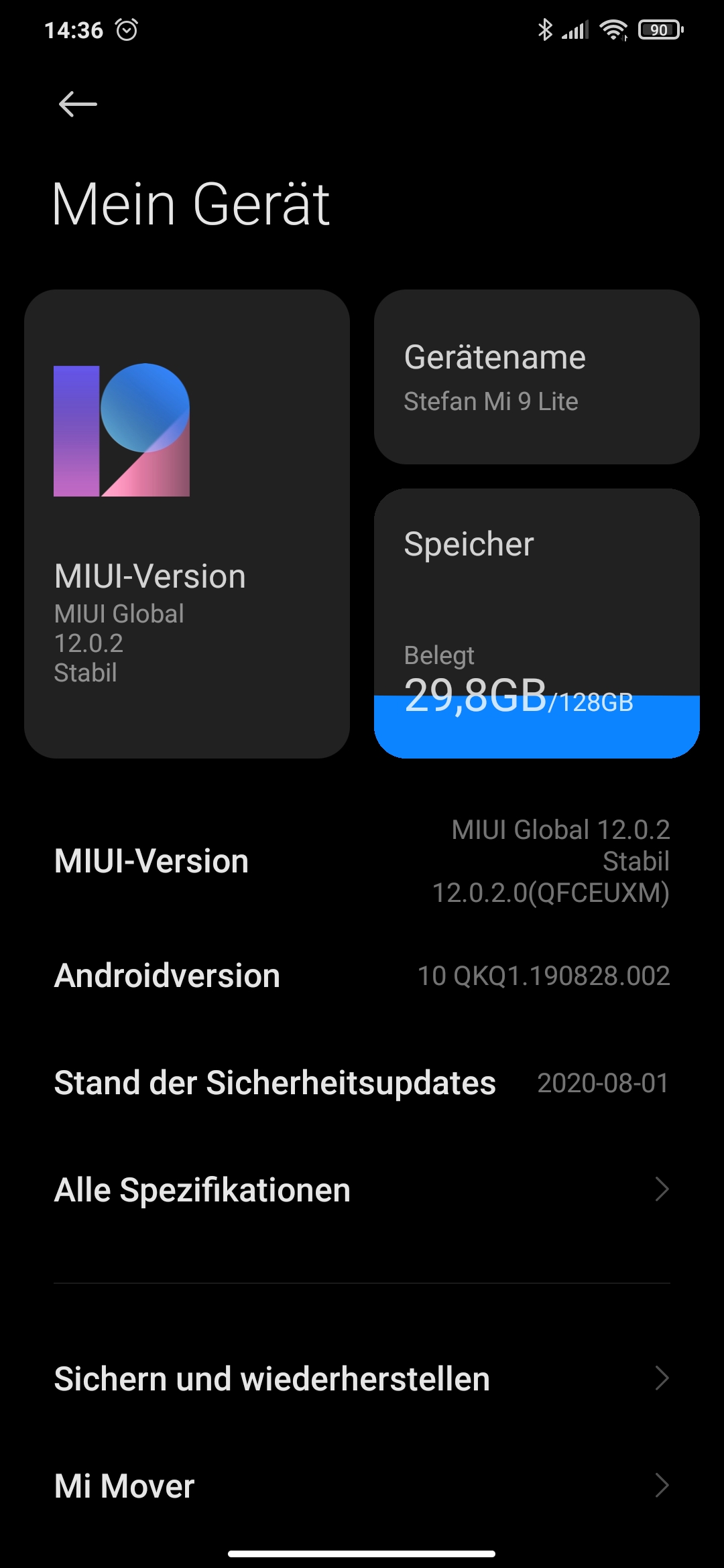
Task: Tap the back arrow
Action: pos(76,104)
